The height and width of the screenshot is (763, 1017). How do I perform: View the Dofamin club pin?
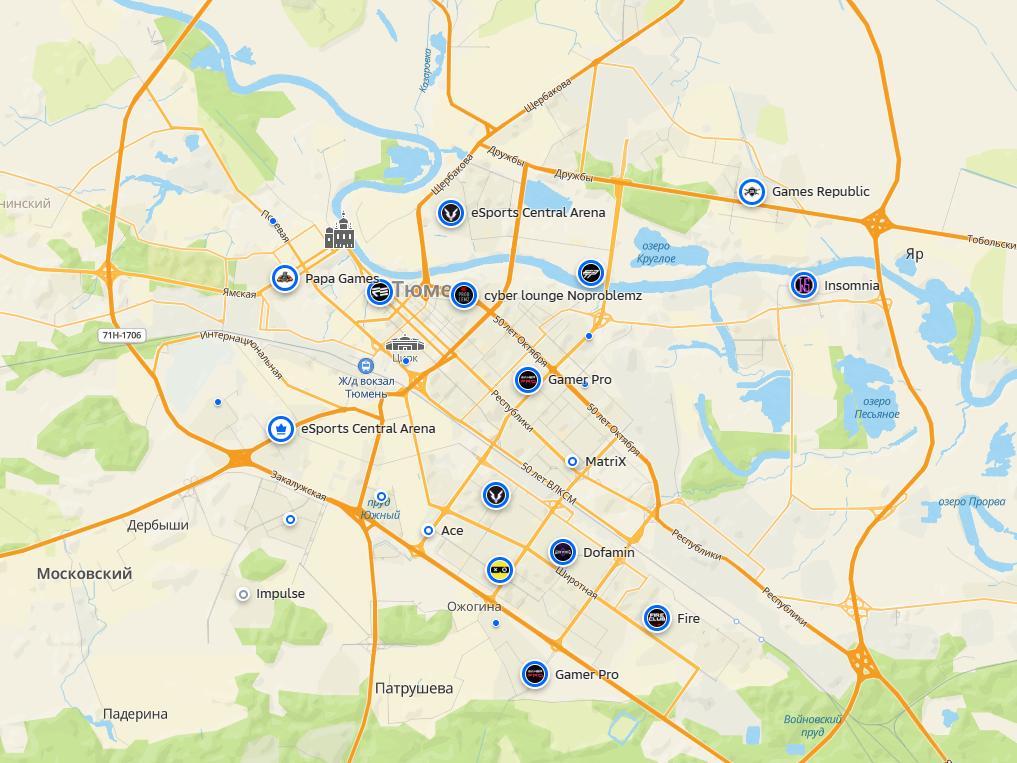coord(563,552)
